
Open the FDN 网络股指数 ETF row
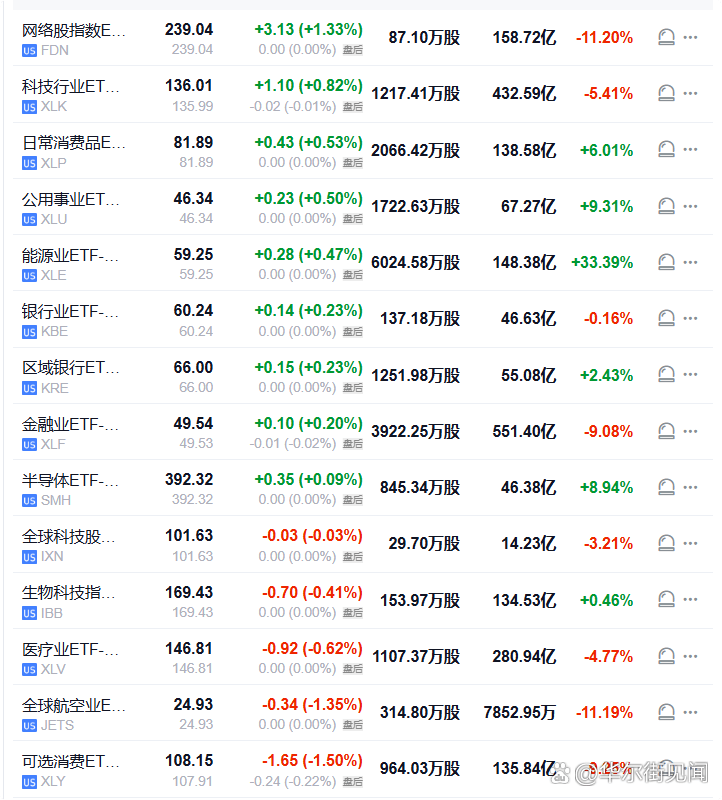coord(74,30)
